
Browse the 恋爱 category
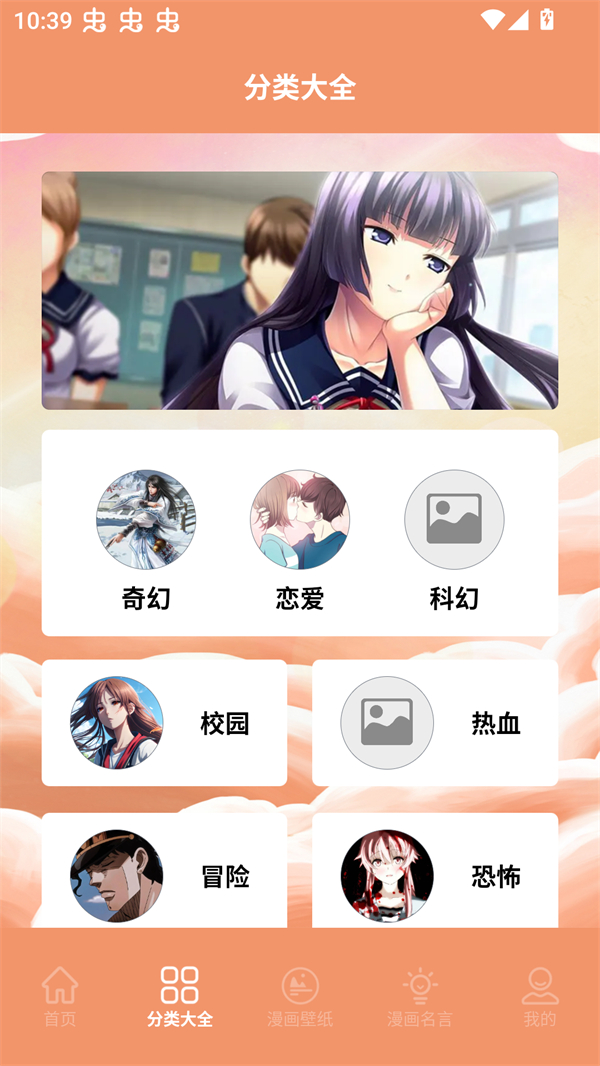[x=300, y=540]
